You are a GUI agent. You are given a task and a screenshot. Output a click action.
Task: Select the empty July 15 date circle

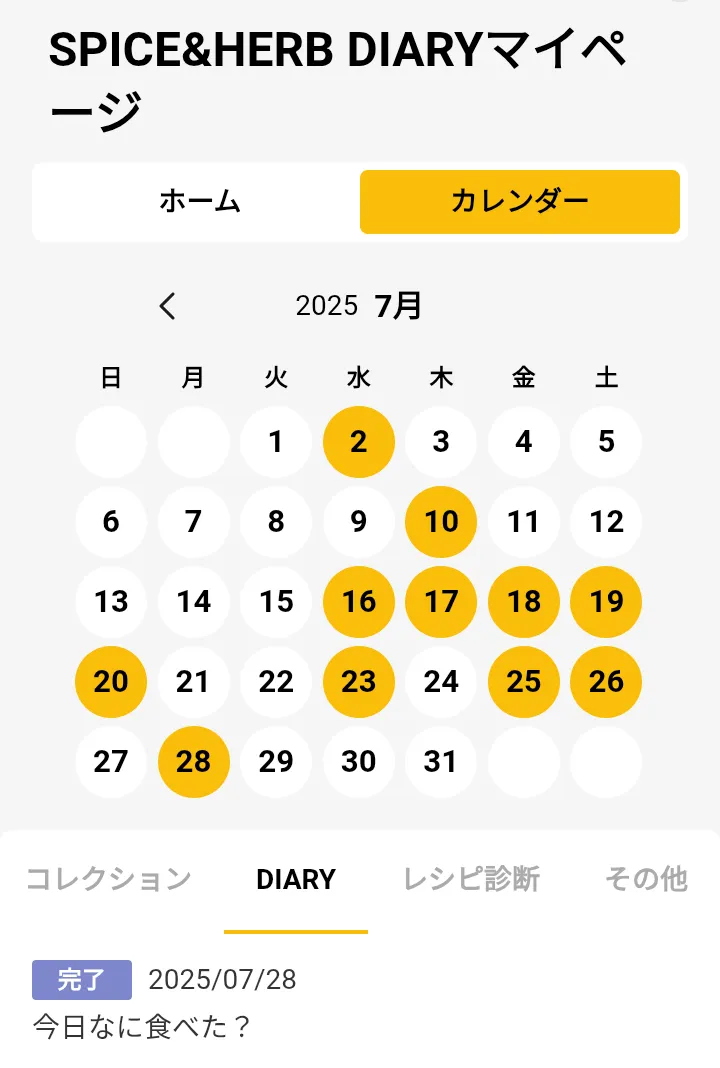click(x=275, y=602)
